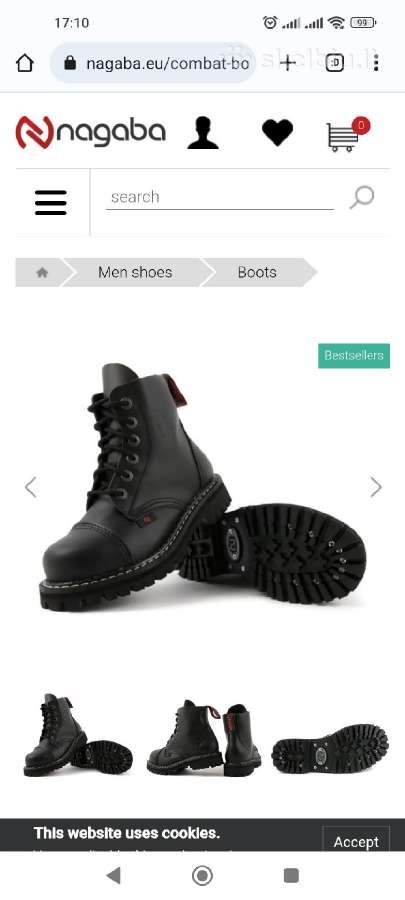Viewport: 405px width, 900px height.
Task: Show the previous product image
Action: 30,487
